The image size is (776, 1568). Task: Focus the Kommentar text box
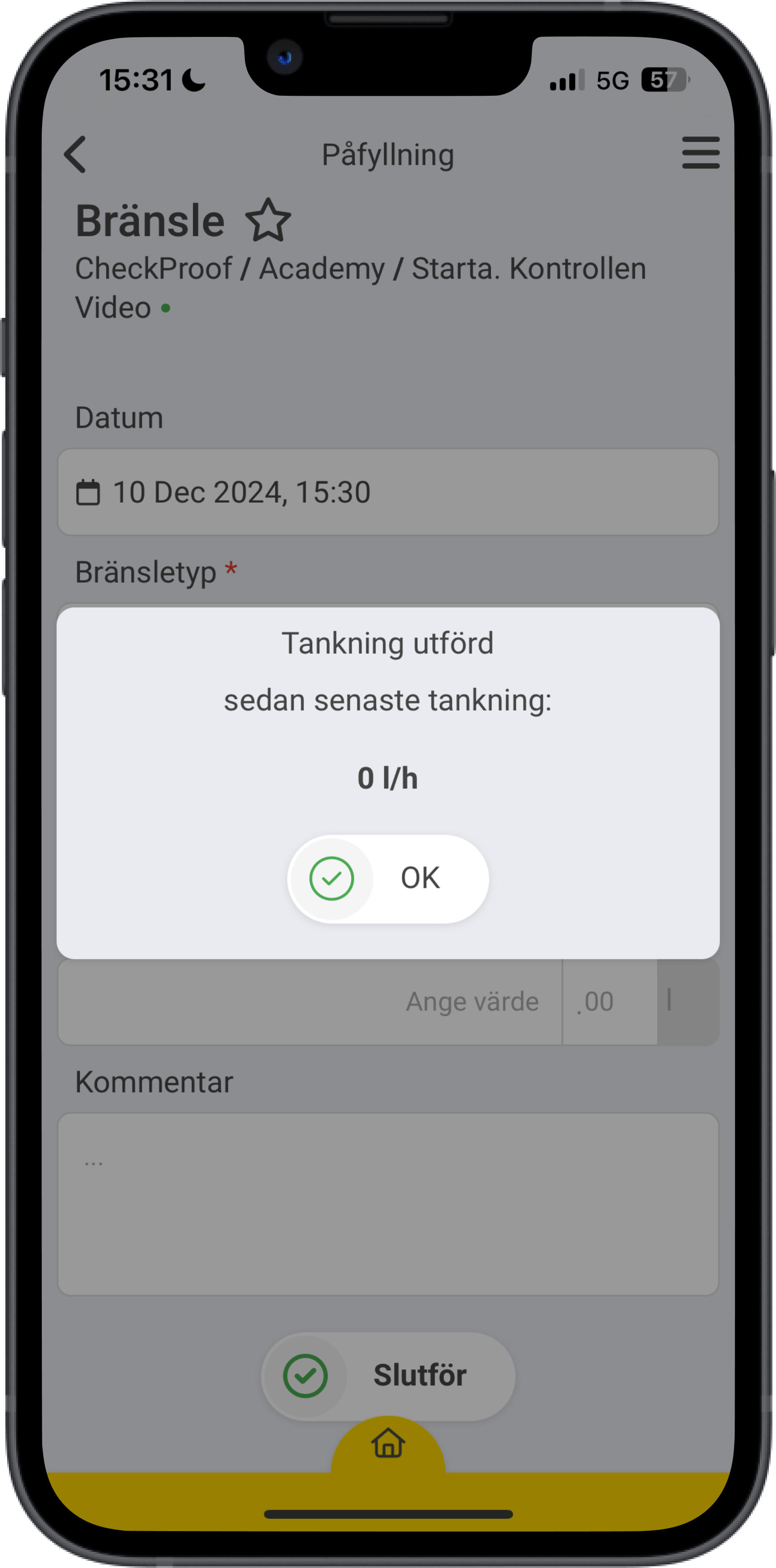coord(388,1203)
